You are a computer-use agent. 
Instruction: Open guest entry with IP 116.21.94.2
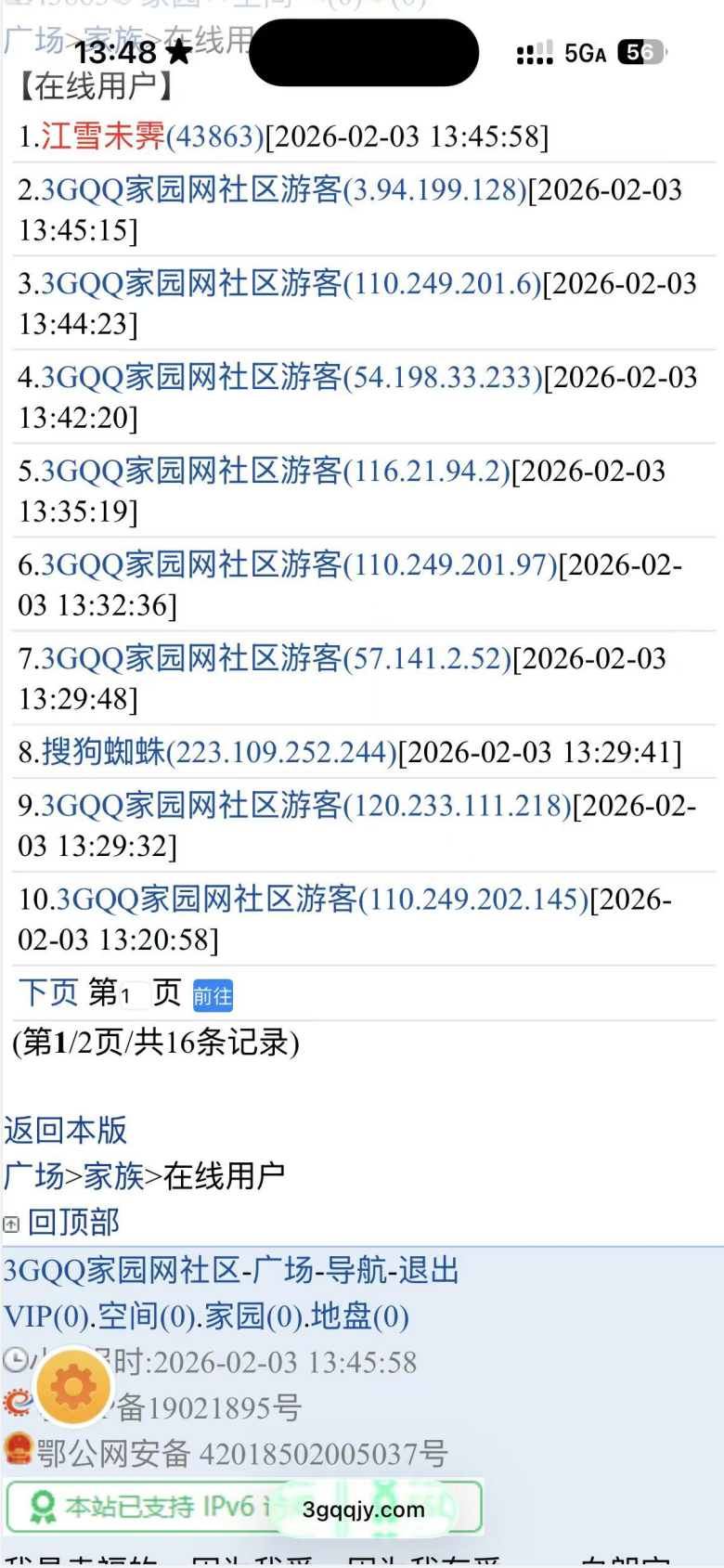pos(276,471)
